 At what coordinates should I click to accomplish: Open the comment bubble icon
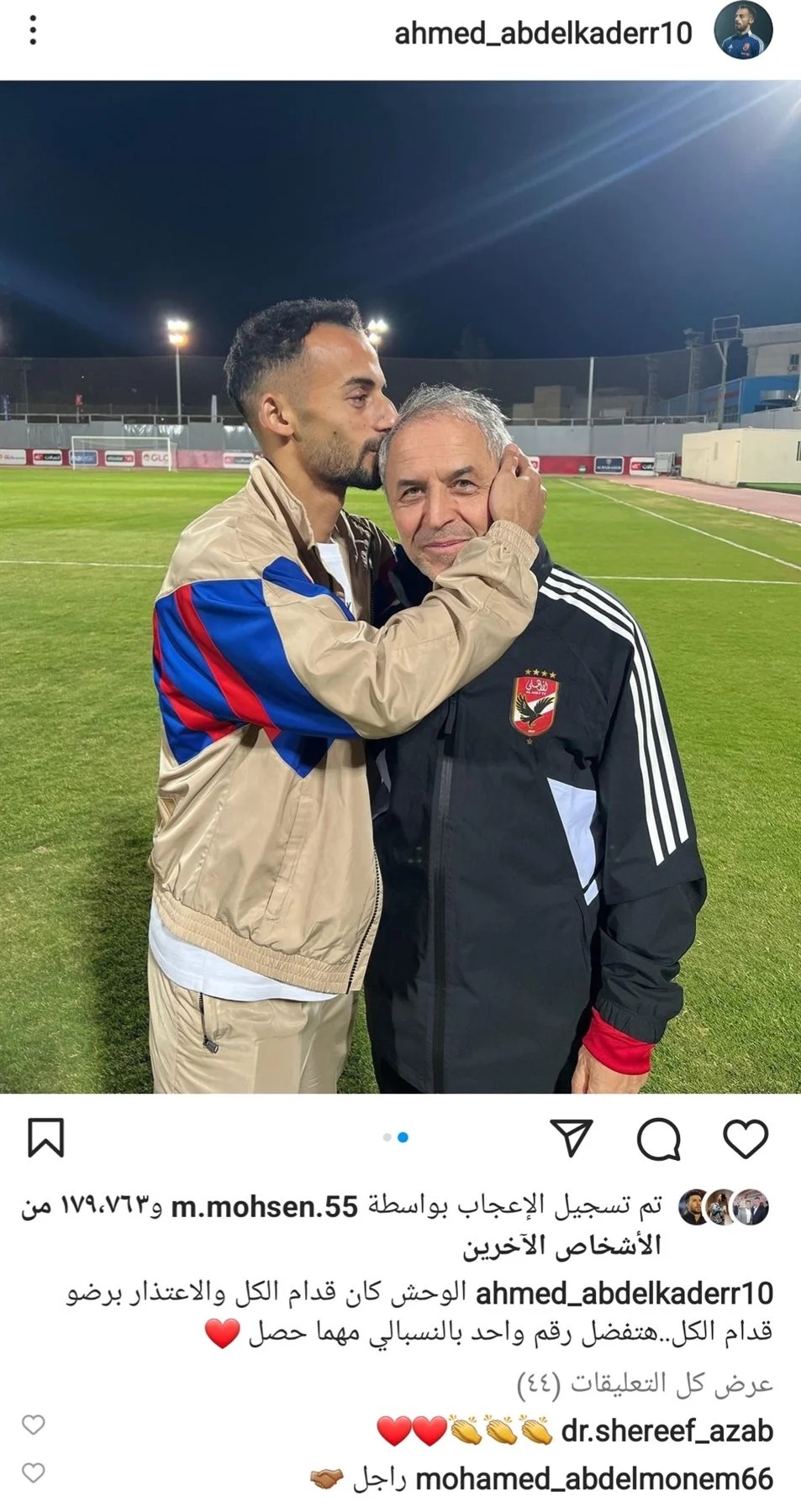[658, 1139]
